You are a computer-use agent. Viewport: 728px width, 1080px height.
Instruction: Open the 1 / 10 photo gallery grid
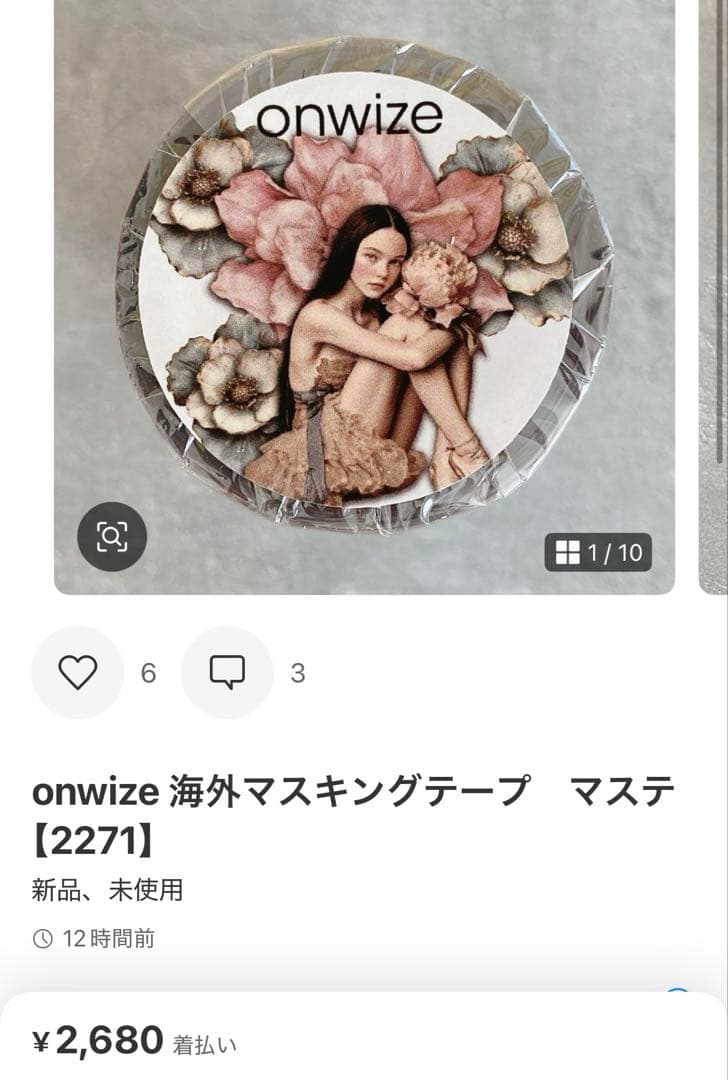point(598,552)
